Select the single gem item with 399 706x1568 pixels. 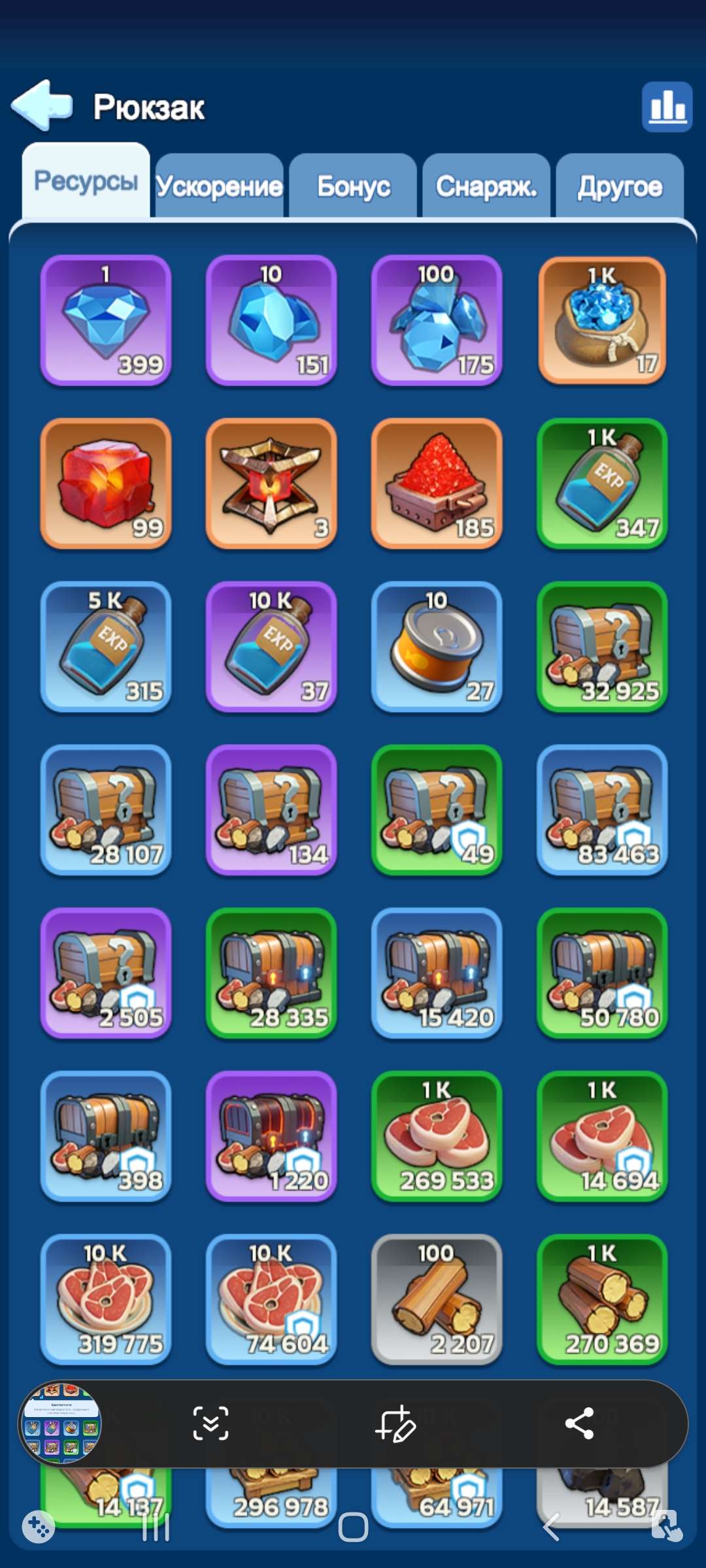pos(106,320)
